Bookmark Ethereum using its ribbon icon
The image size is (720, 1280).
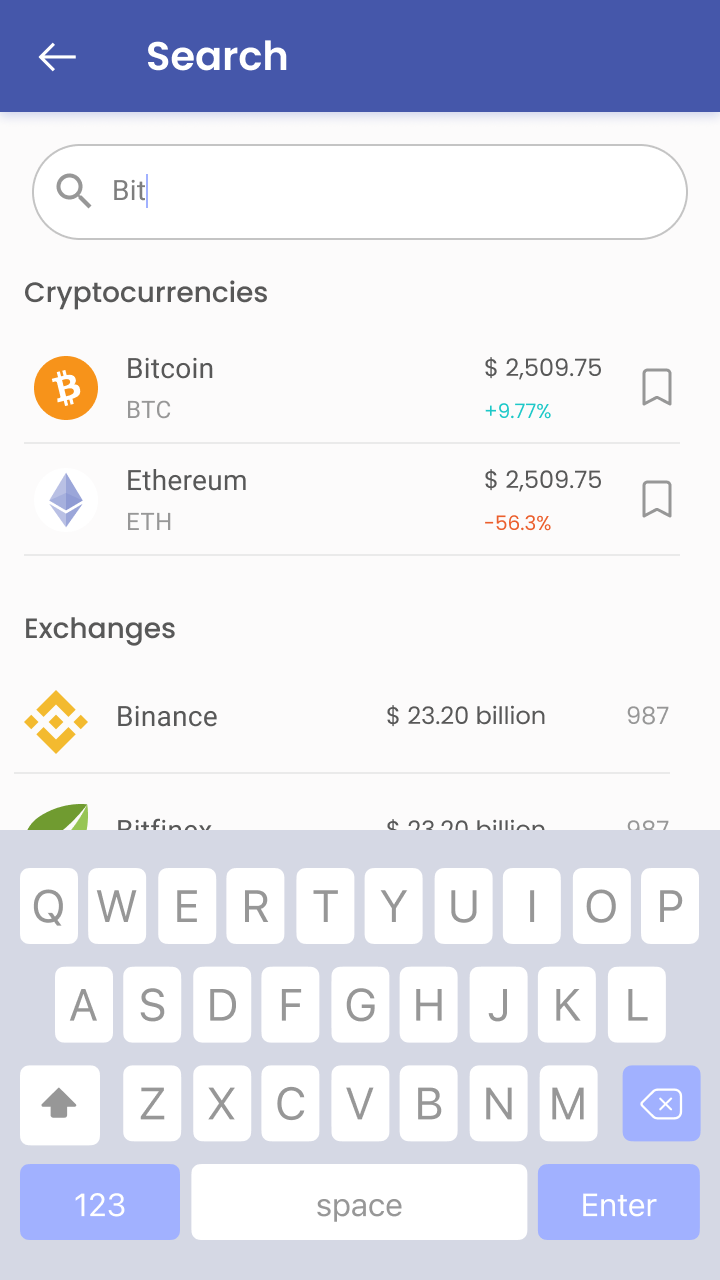pyautogui.click(x=657, y=499)
